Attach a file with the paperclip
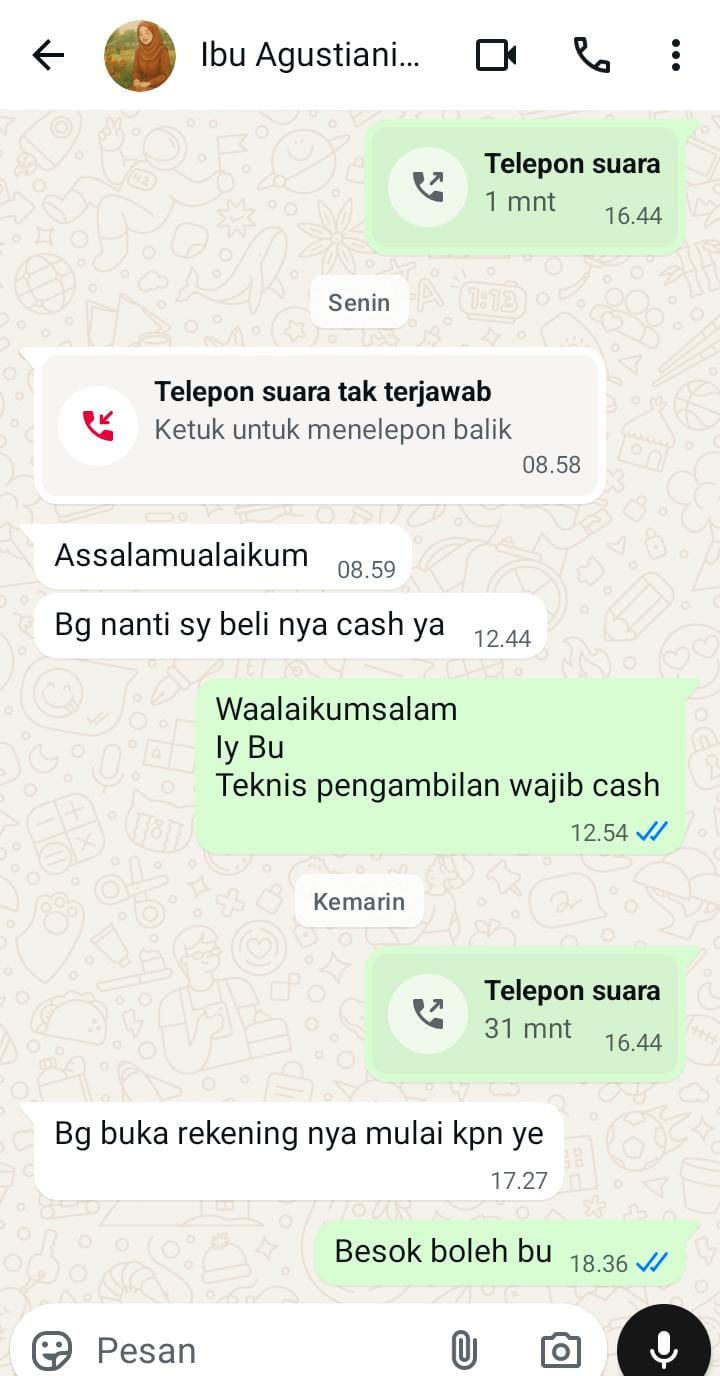720x1376 pixels. point(463,1351)
